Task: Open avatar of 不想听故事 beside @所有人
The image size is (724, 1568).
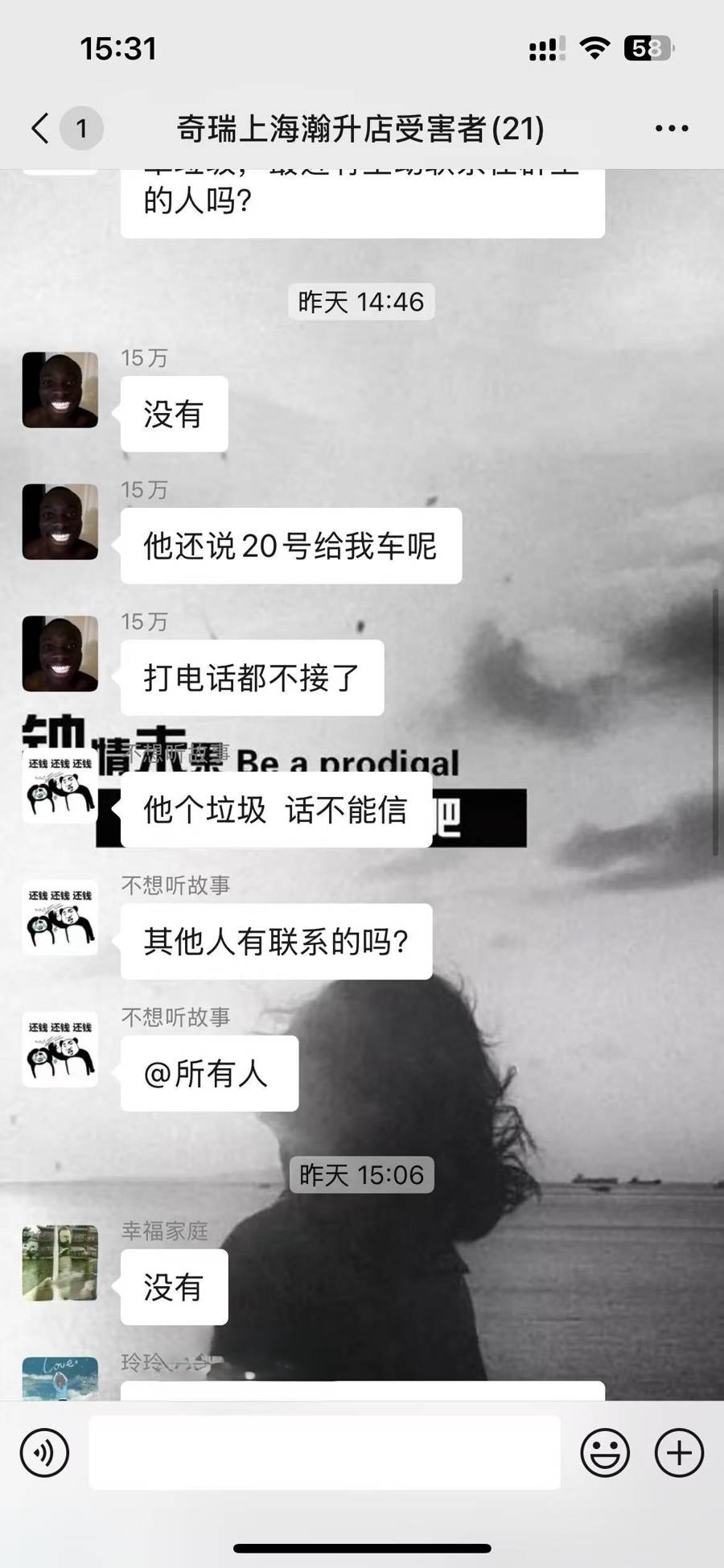Action: [60, 1050]
